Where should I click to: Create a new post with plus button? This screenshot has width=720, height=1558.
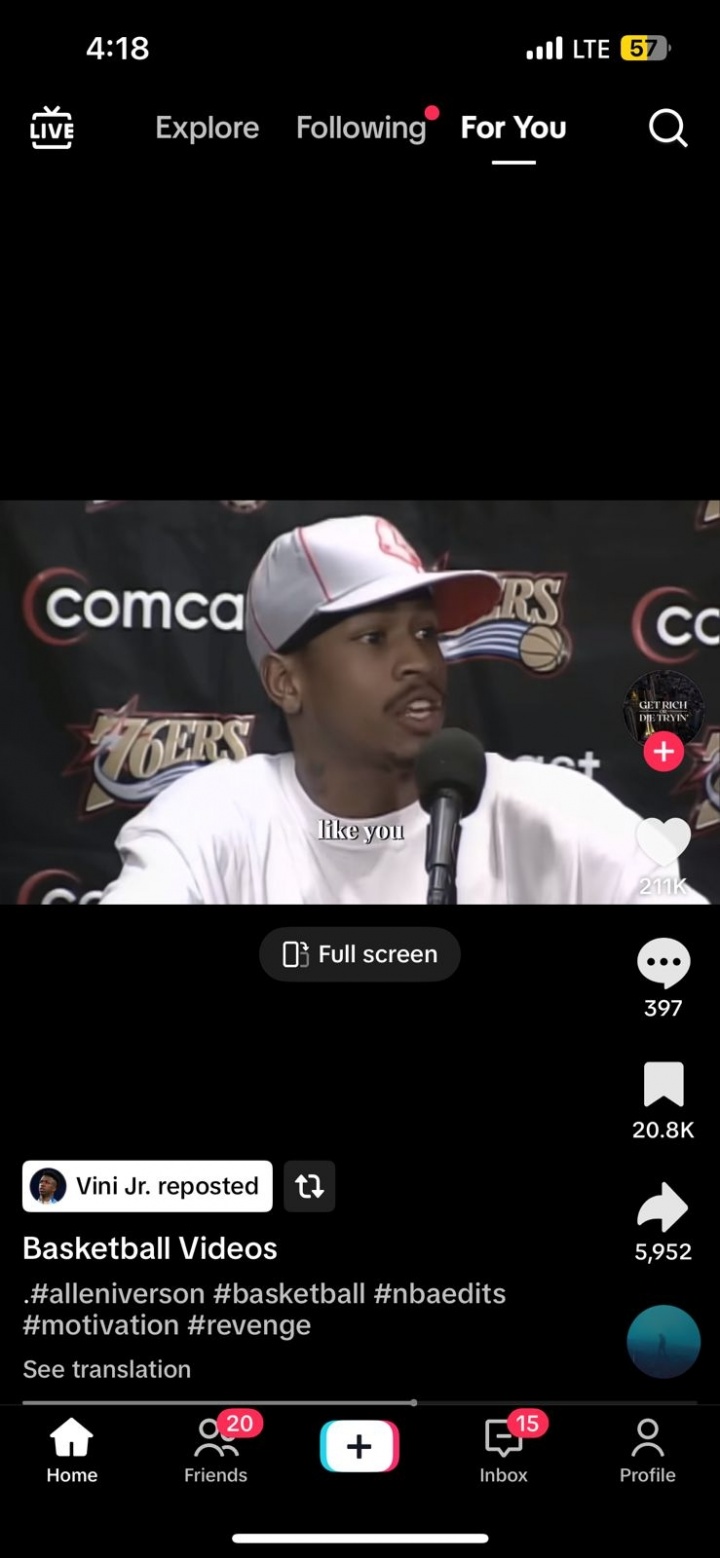coord(360,1446)
